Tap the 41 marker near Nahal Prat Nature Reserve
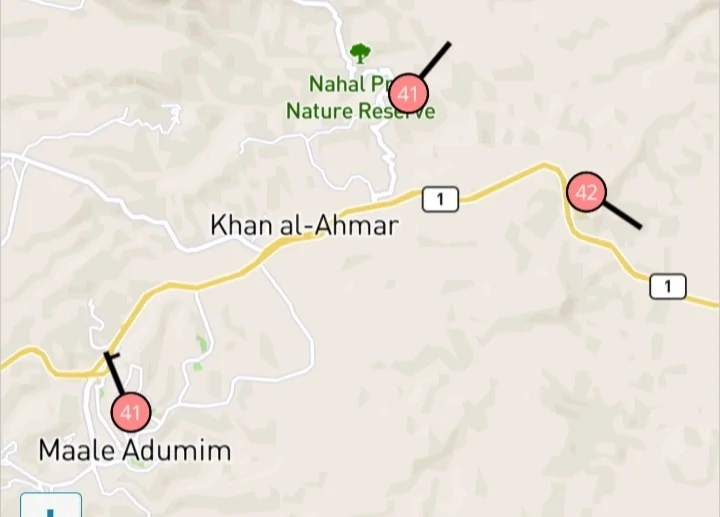This screenshot has width=720, height=517. [x=408, y=94]
